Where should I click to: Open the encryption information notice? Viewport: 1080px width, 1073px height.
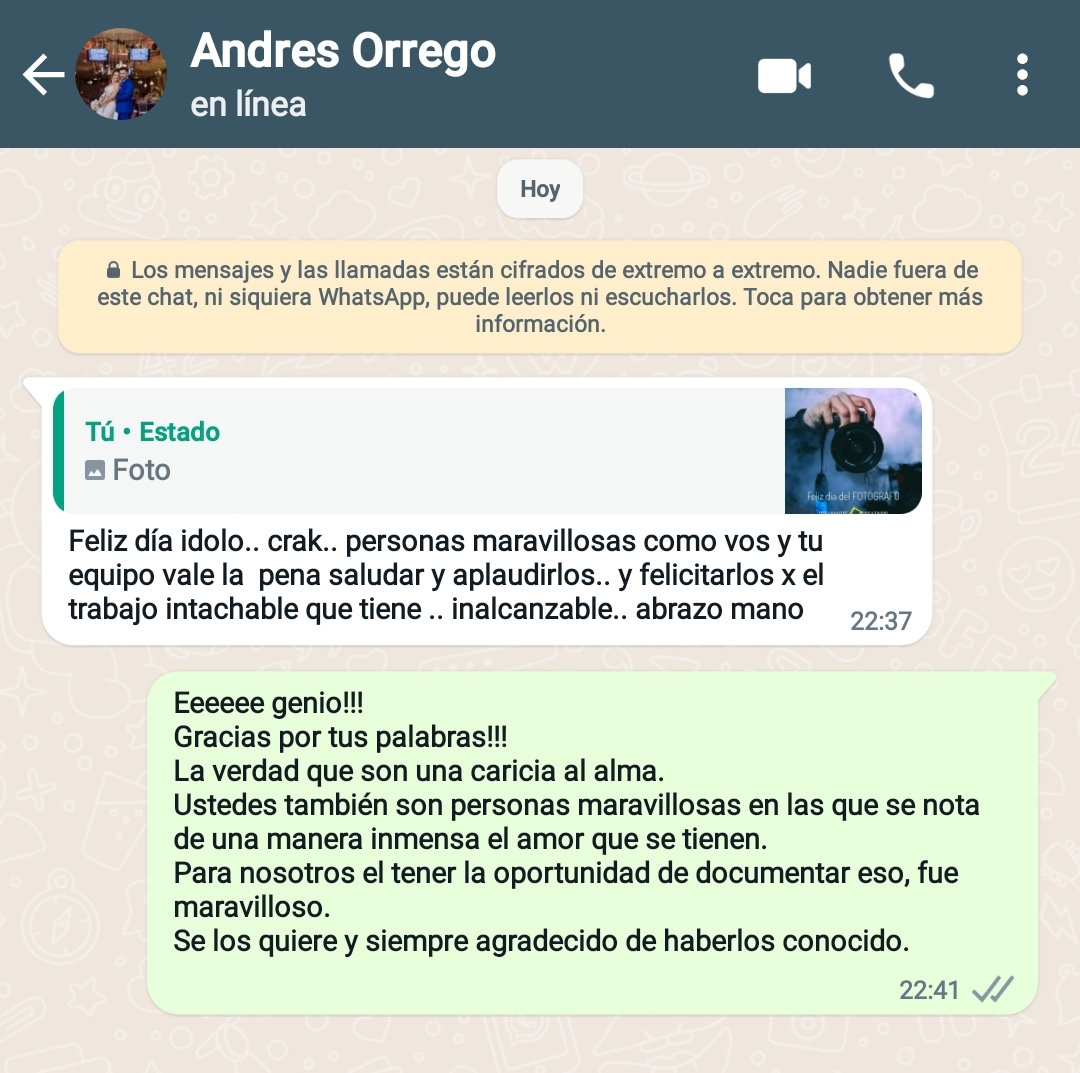click(540, 297)
